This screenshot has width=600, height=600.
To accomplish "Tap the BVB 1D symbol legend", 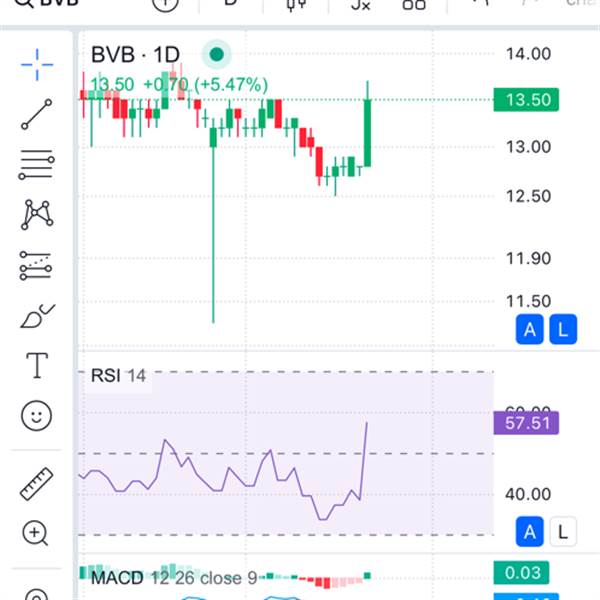I will pos(135,54).
